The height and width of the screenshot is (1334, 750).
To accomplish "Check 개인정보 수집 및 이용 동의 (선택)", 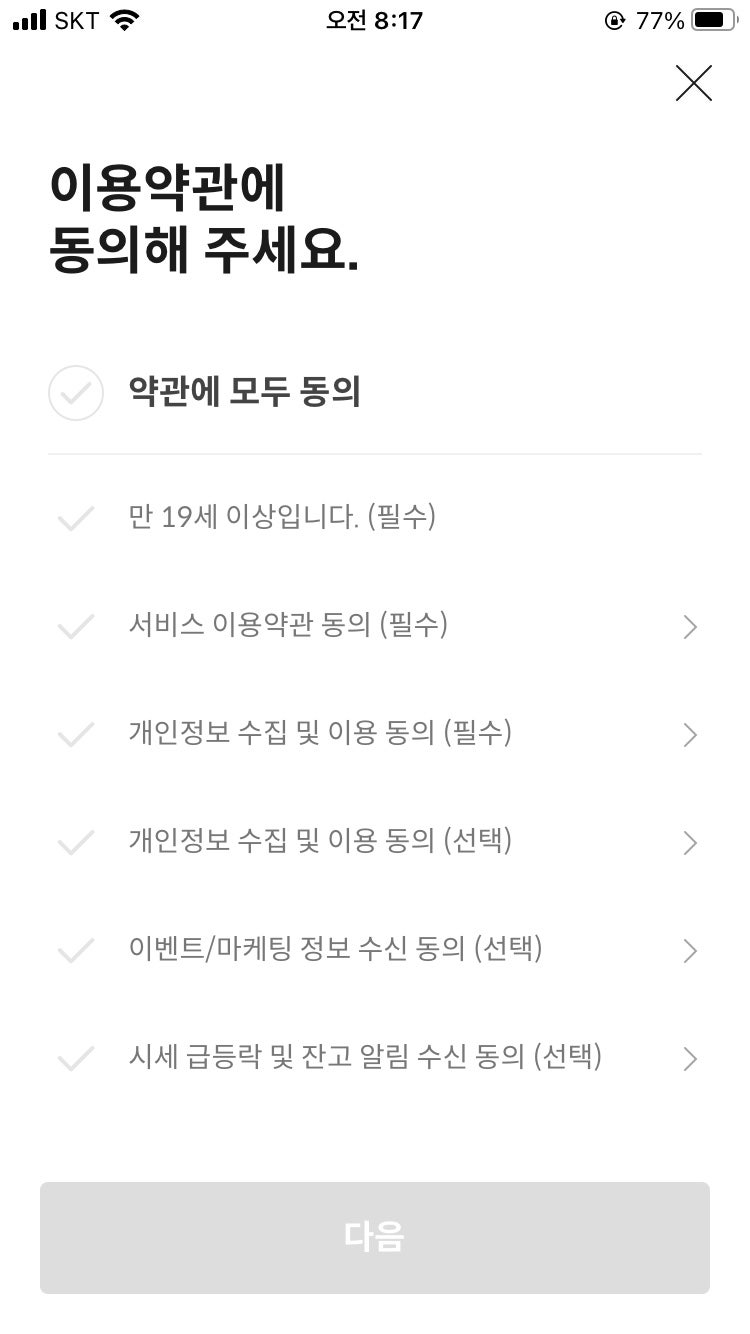I will [x=76, y=843].
